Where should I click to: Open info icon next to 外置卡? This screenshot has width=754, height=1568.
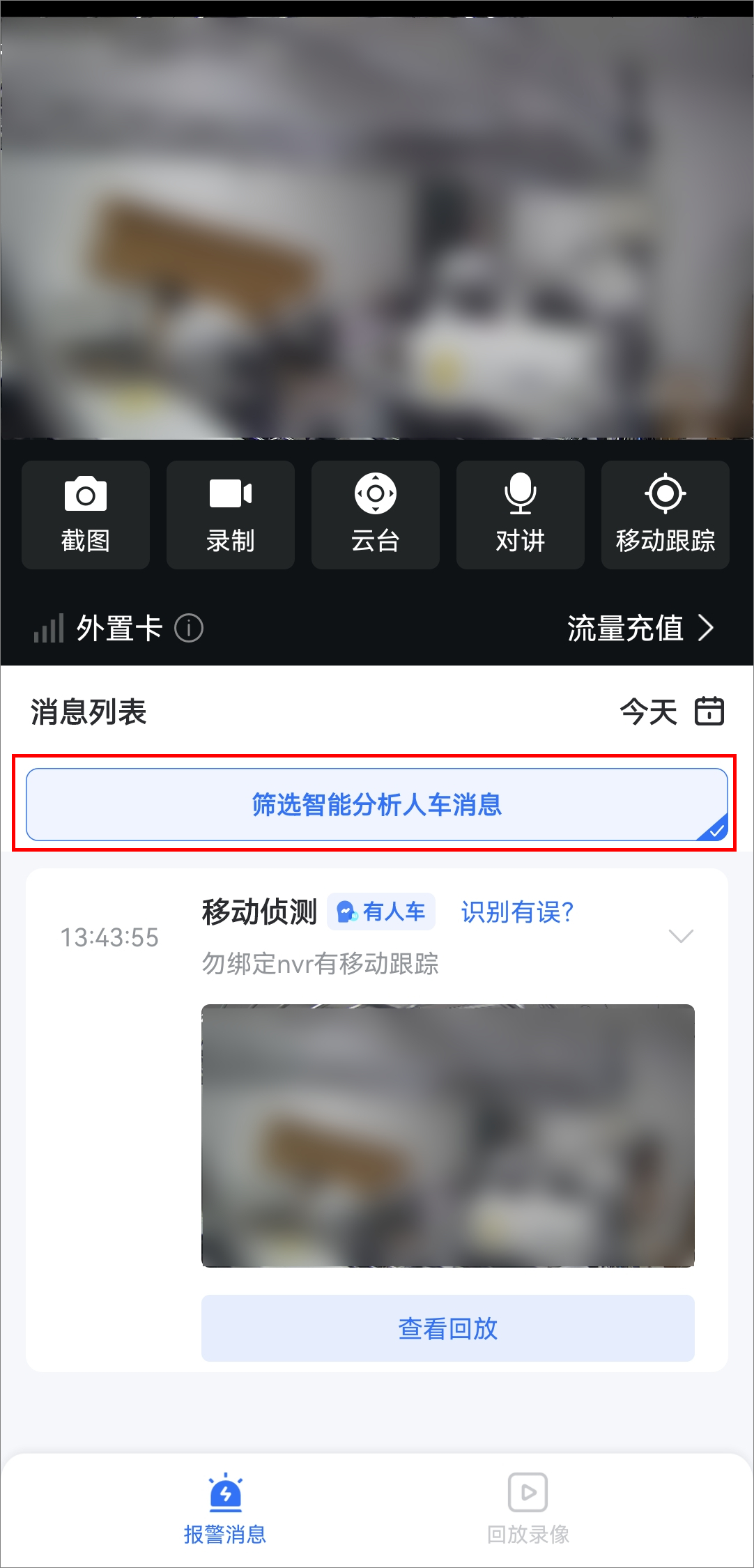pyautogui.click(x=189, y=628)
